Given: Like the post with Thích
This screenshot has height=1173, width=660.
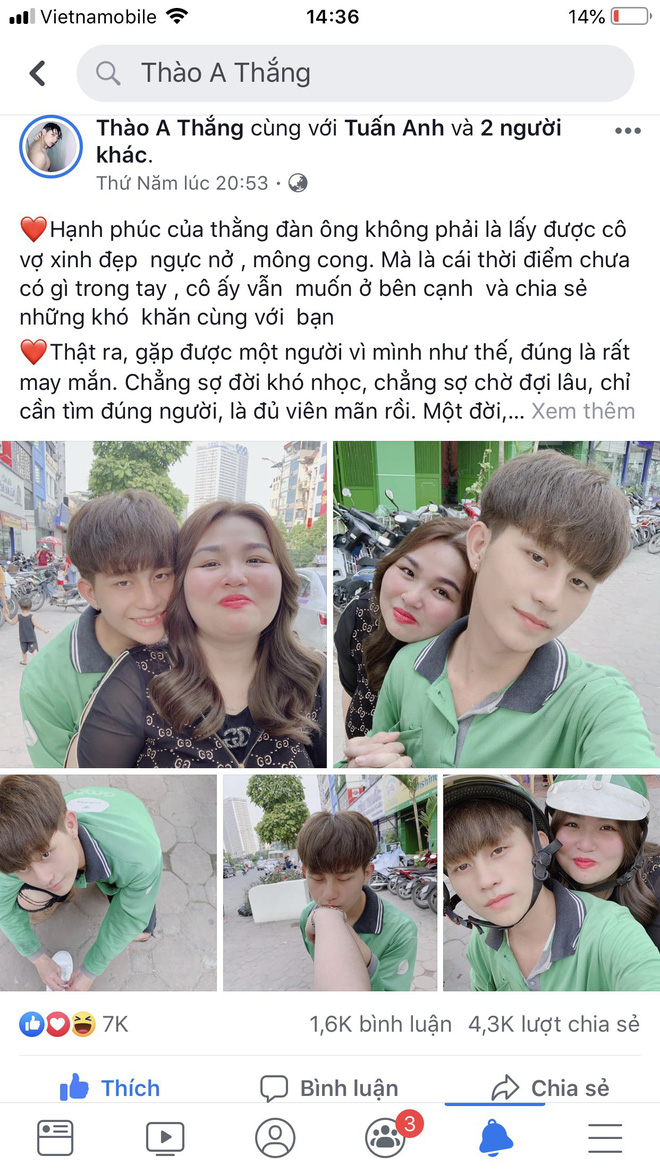Looking at the screenshot, I should click(x=110, y=1088).
